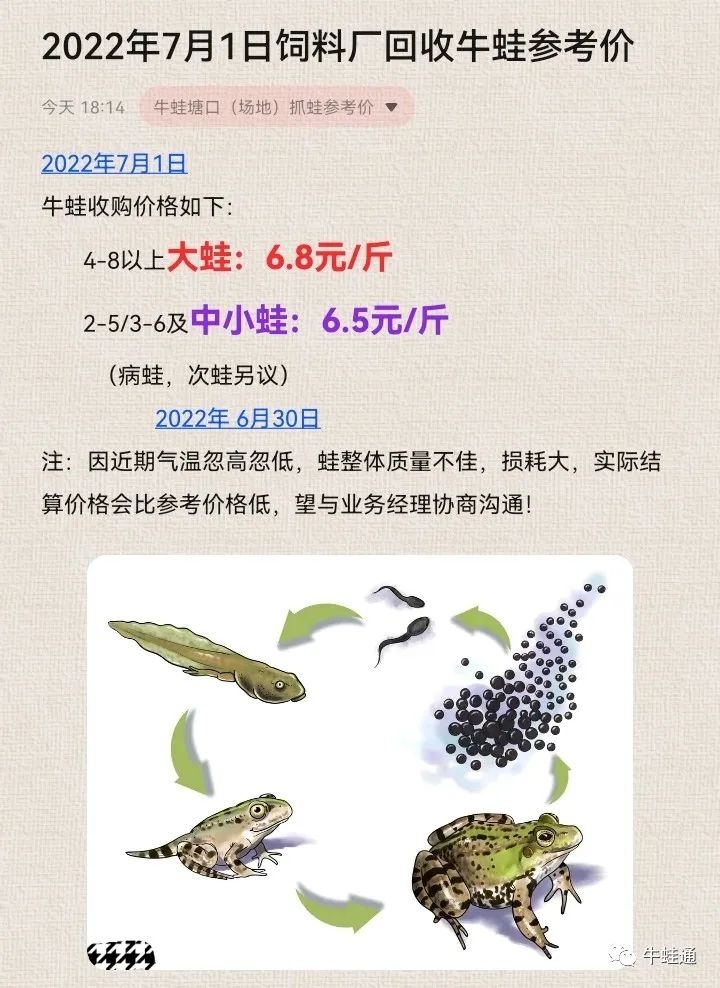
Task: Open the 牛蛙塘口（场地）抓蛙参考价 category dropdown
Action: pyautogui.click(x=276, y=107)
